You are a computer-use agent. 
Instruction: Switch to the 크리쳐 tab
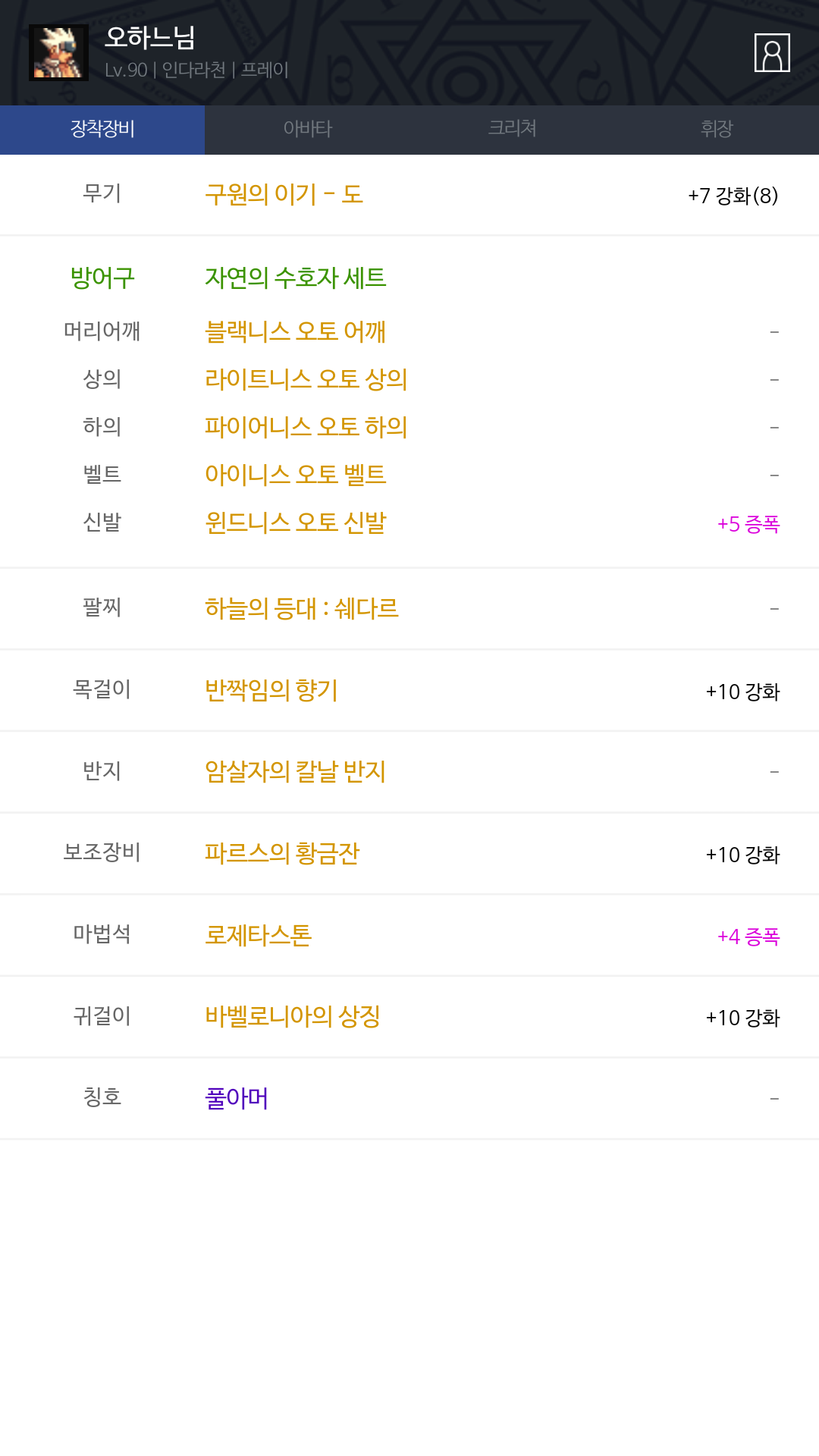[512, 130]
